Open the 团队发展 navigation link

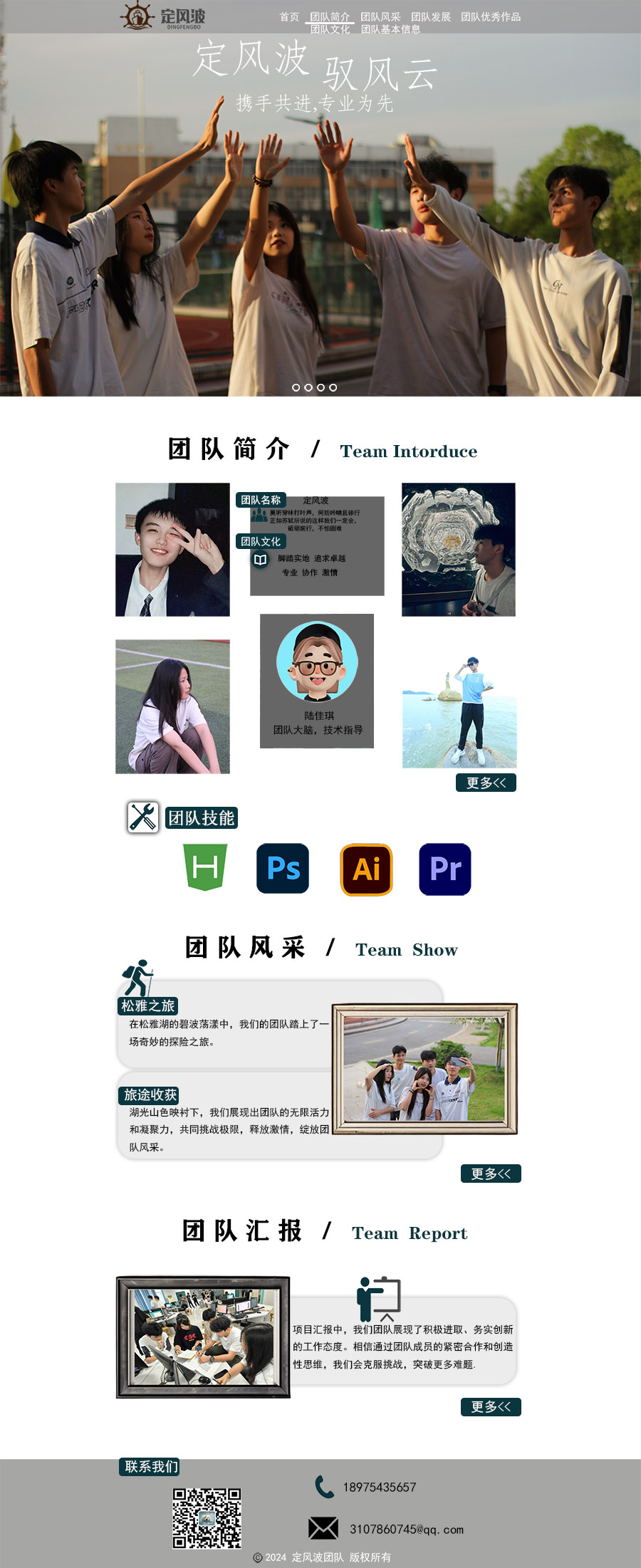pos(431,16)
